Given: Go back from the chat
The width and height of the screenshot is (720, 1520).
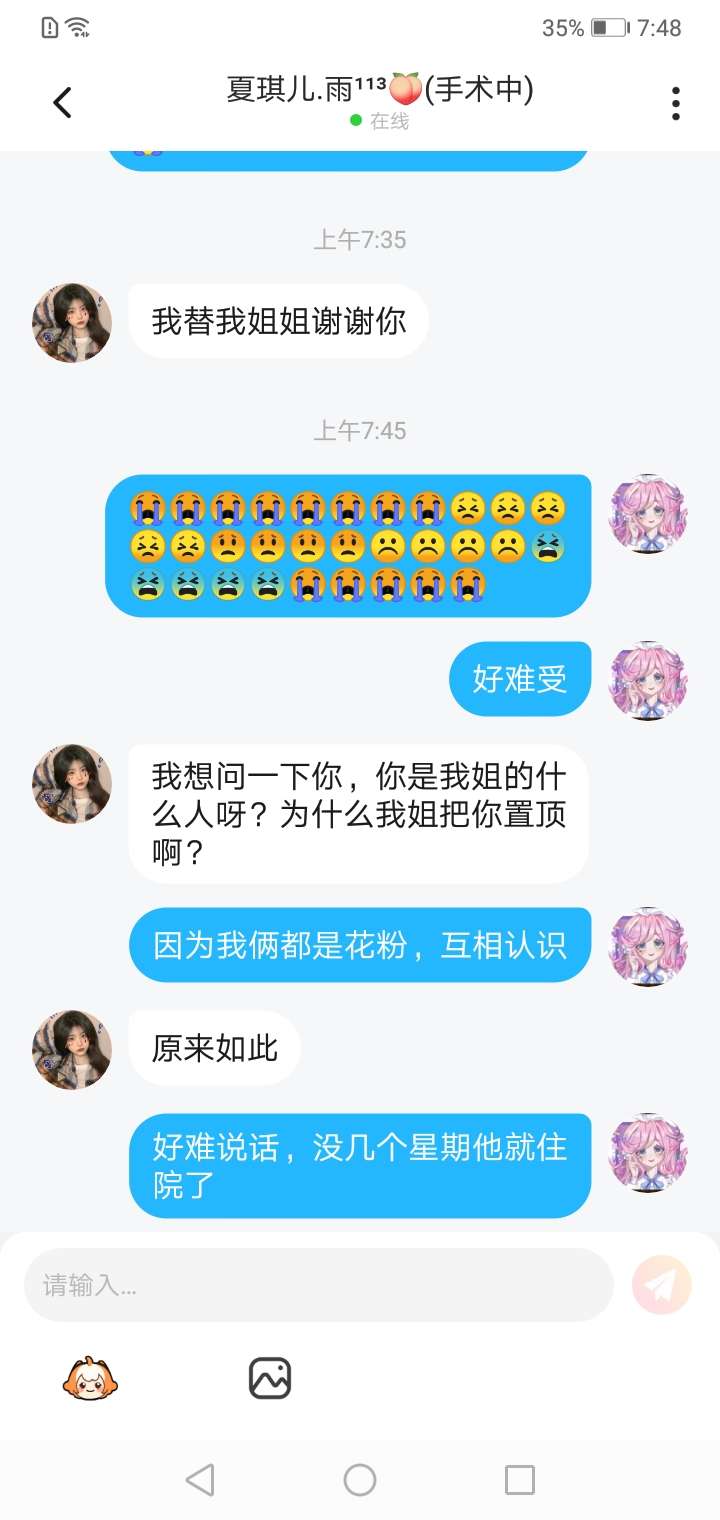Looking at the screenshot, I should 62,102.
